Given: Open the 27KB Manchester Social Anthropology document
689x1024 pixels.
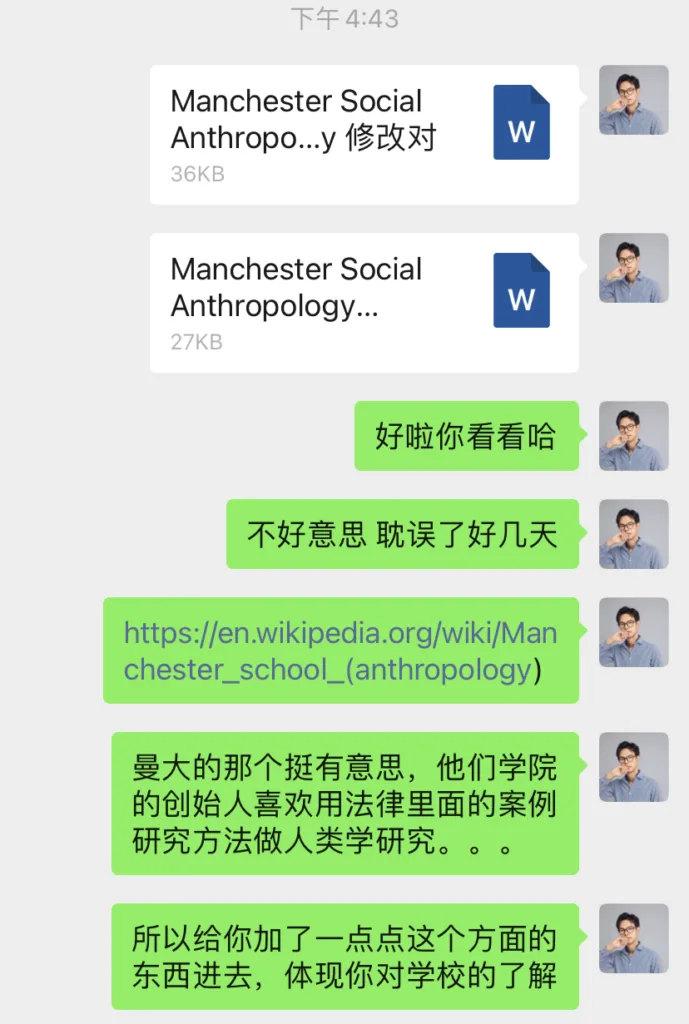Looking at the screenshot, I should pos(364,303).
